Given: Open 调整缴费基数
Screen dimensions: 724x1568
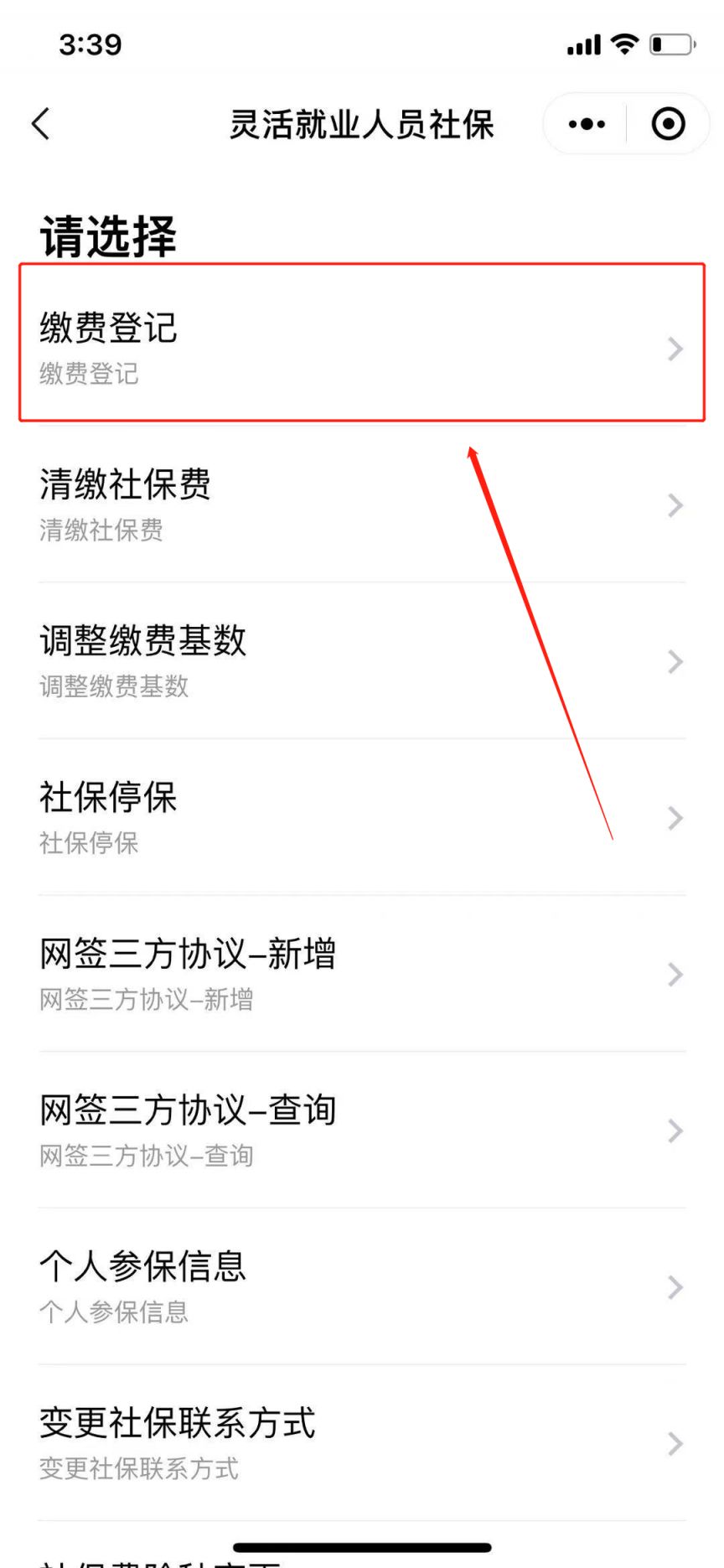Looking at the screenshot, I should 362,661.
